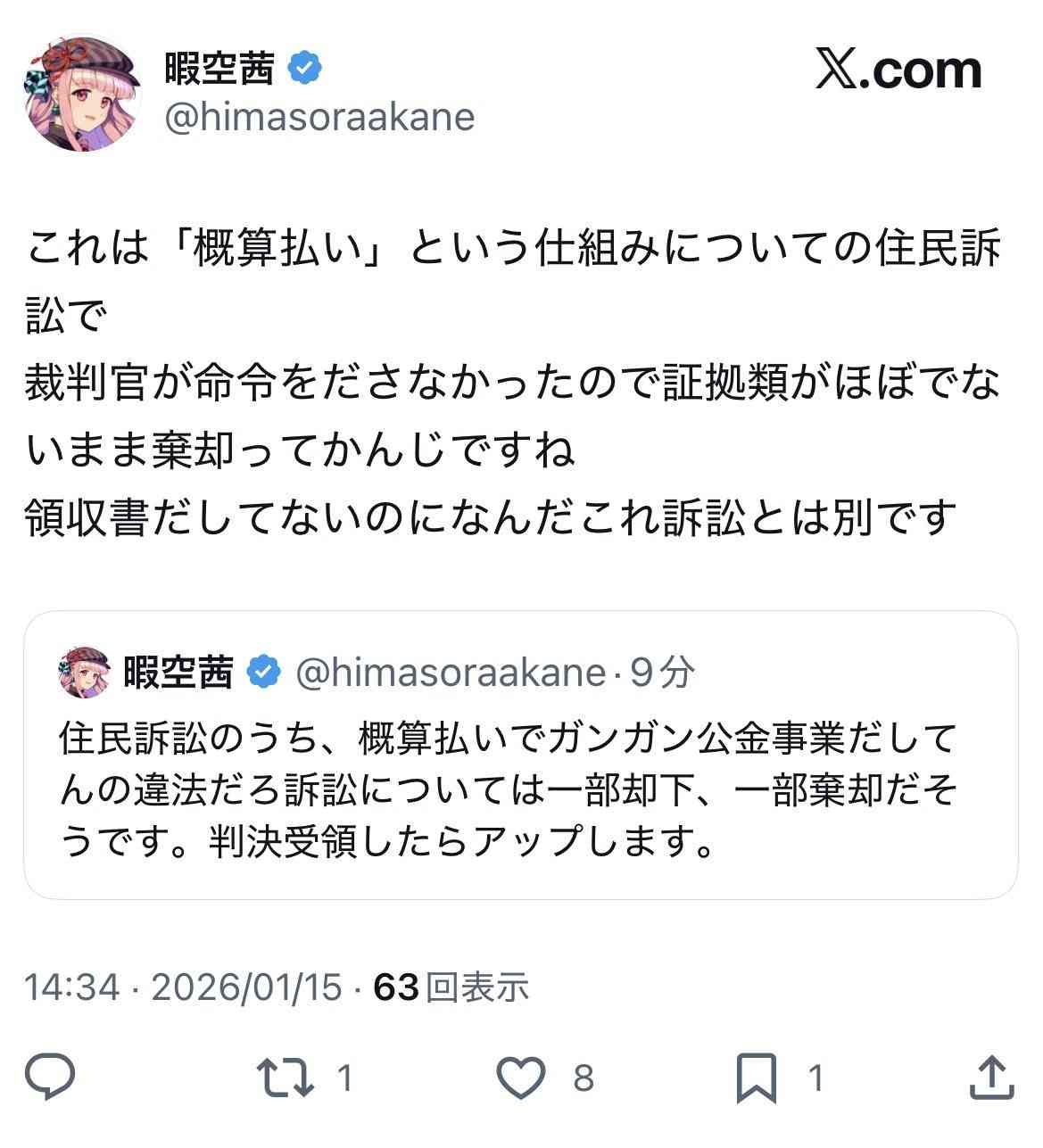This screenshot has width=1043, height=1148.
Task: Repost this tweet
Action: coord(285,1078)
